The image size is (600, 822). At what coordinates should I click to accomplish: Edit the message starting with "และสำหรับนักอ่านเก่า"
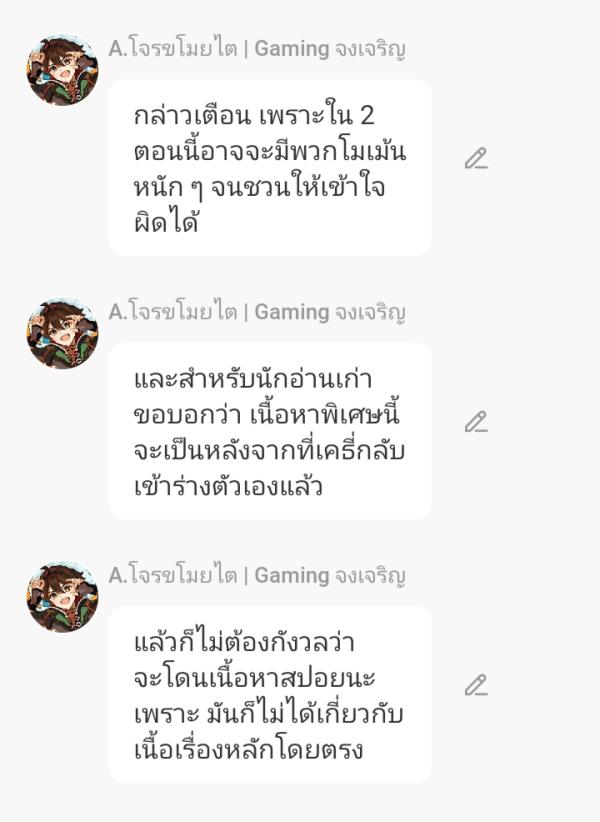pos(476,422)
